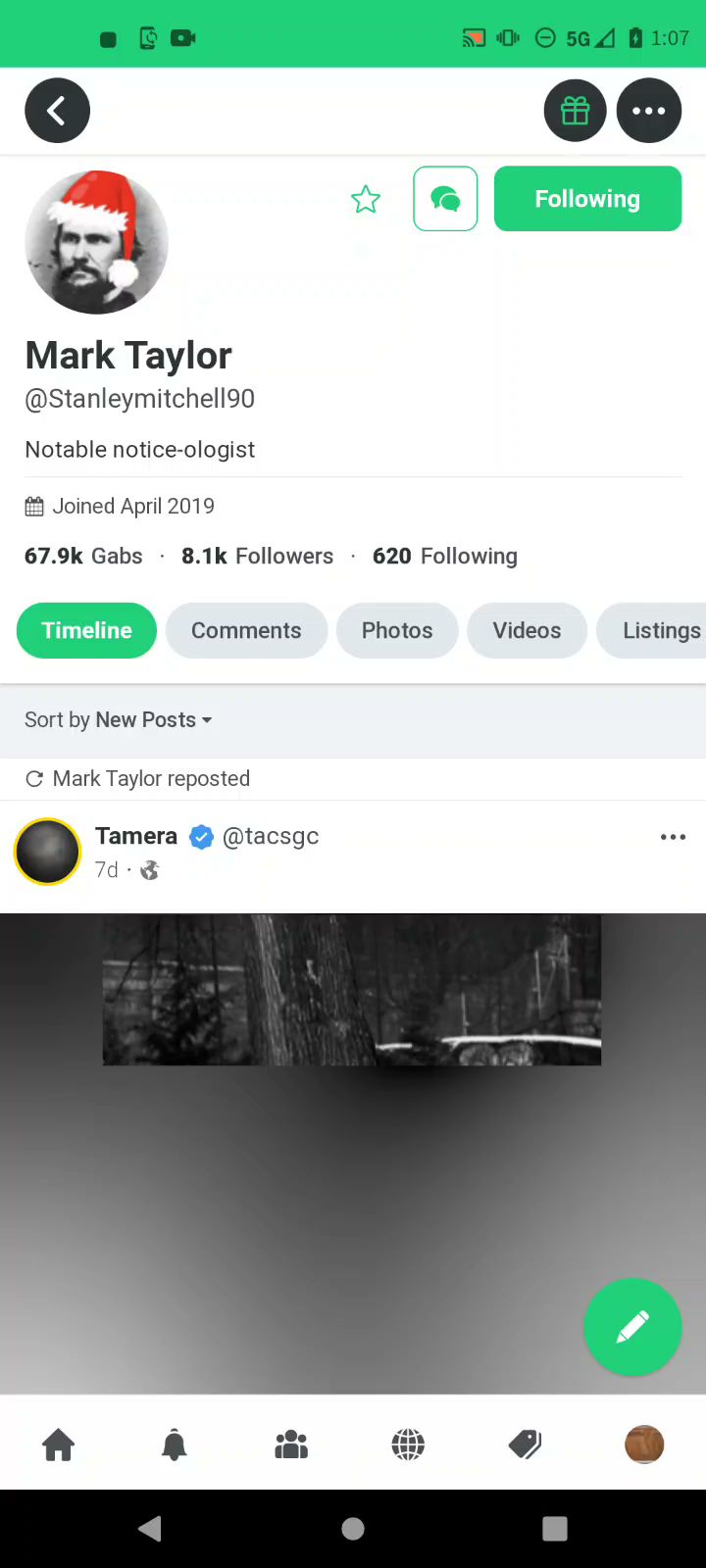Open the profile overflow menu

coord(648,111)
